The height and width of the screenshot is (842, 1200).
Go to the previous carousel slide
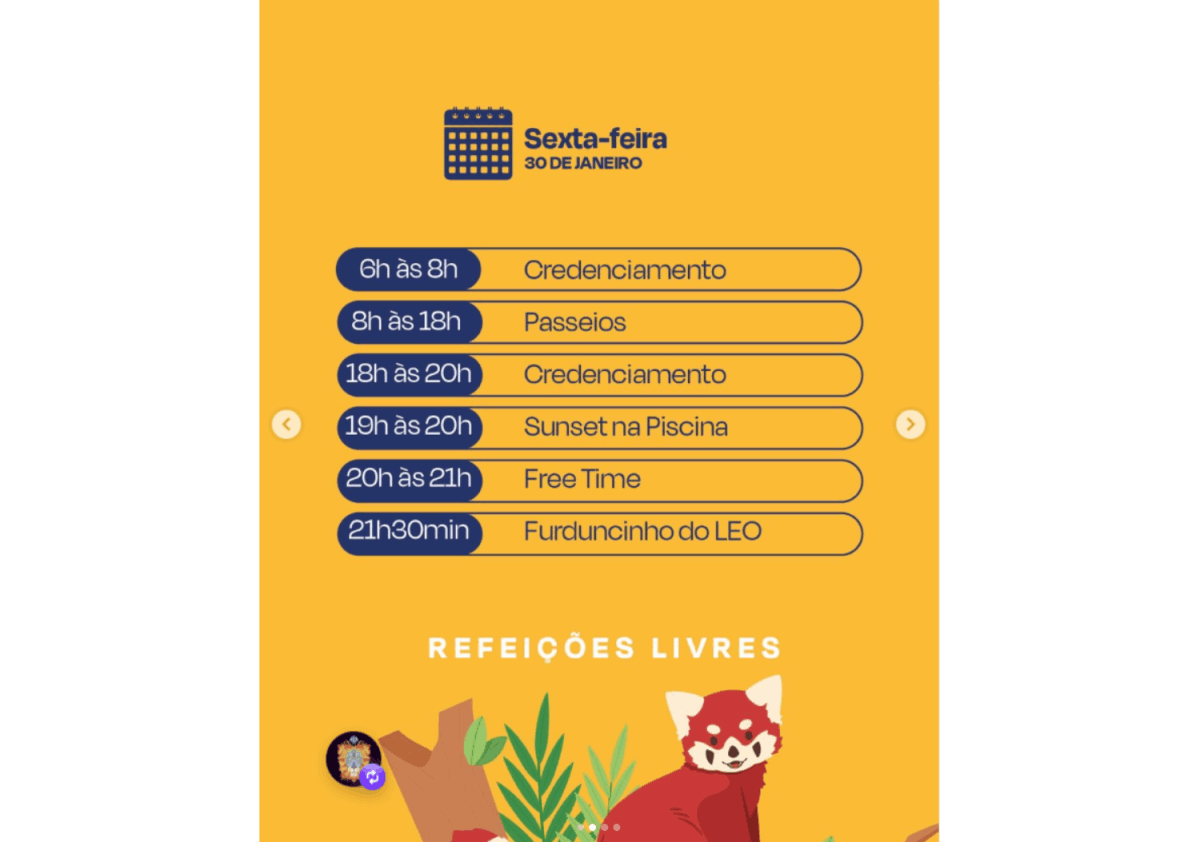[x=286, y=425]
